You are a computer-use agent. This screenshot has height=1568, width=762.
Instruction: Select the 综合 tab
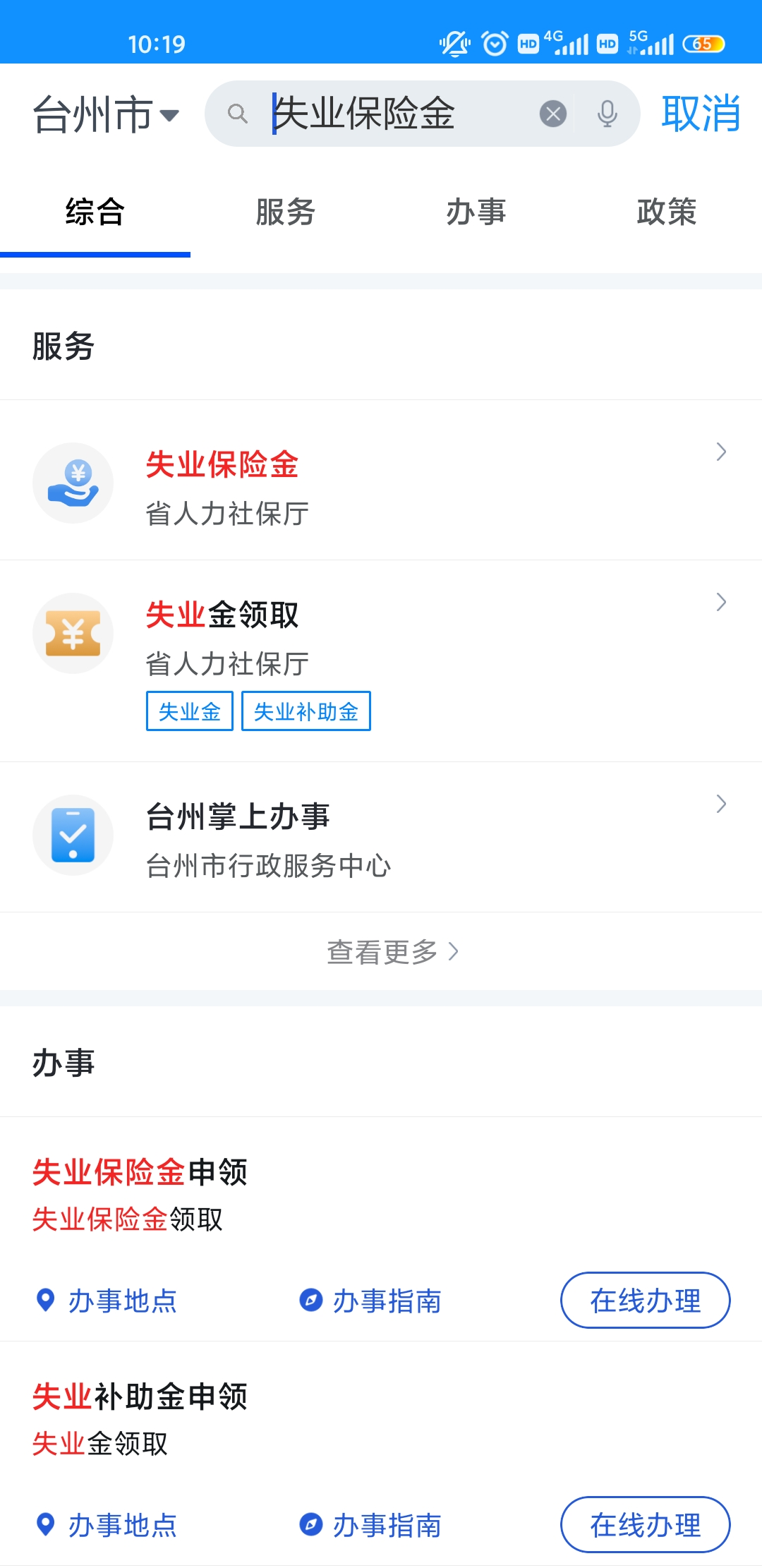(x=95, y=212)
